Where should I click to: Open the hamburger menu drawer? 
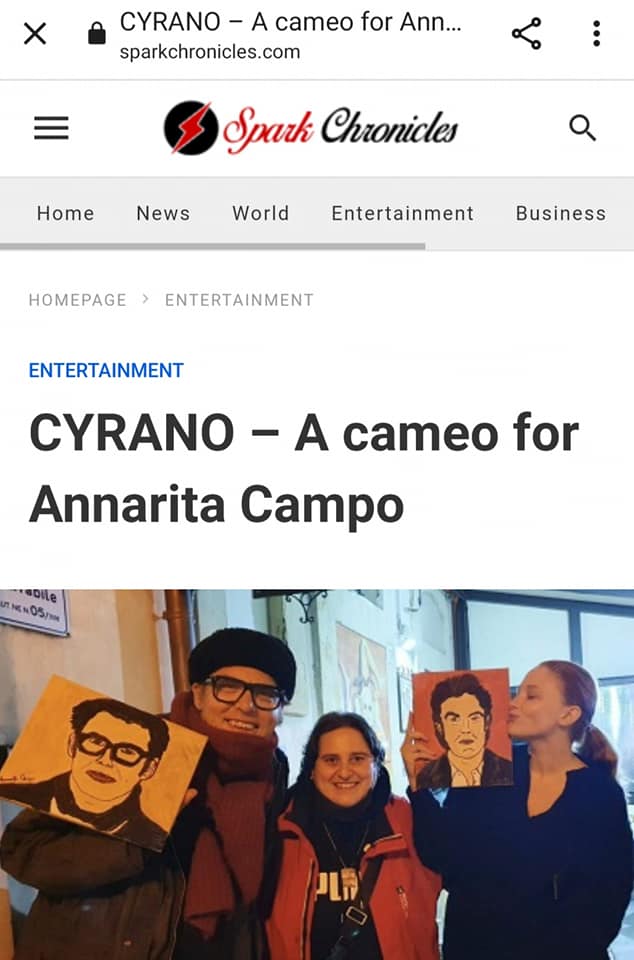[51, 128]
